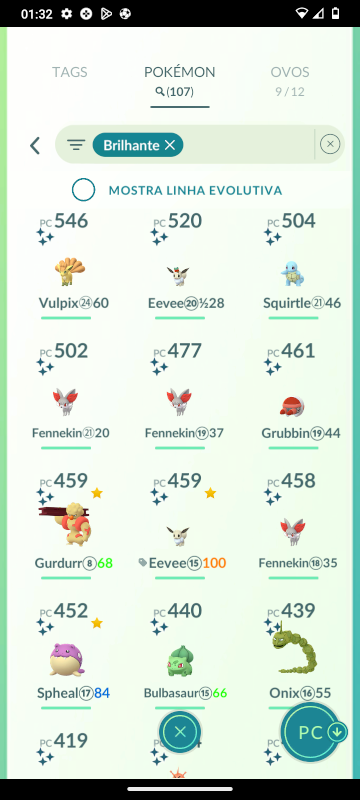Open the filter options icon
360x800 pixels.
point(76,145)
